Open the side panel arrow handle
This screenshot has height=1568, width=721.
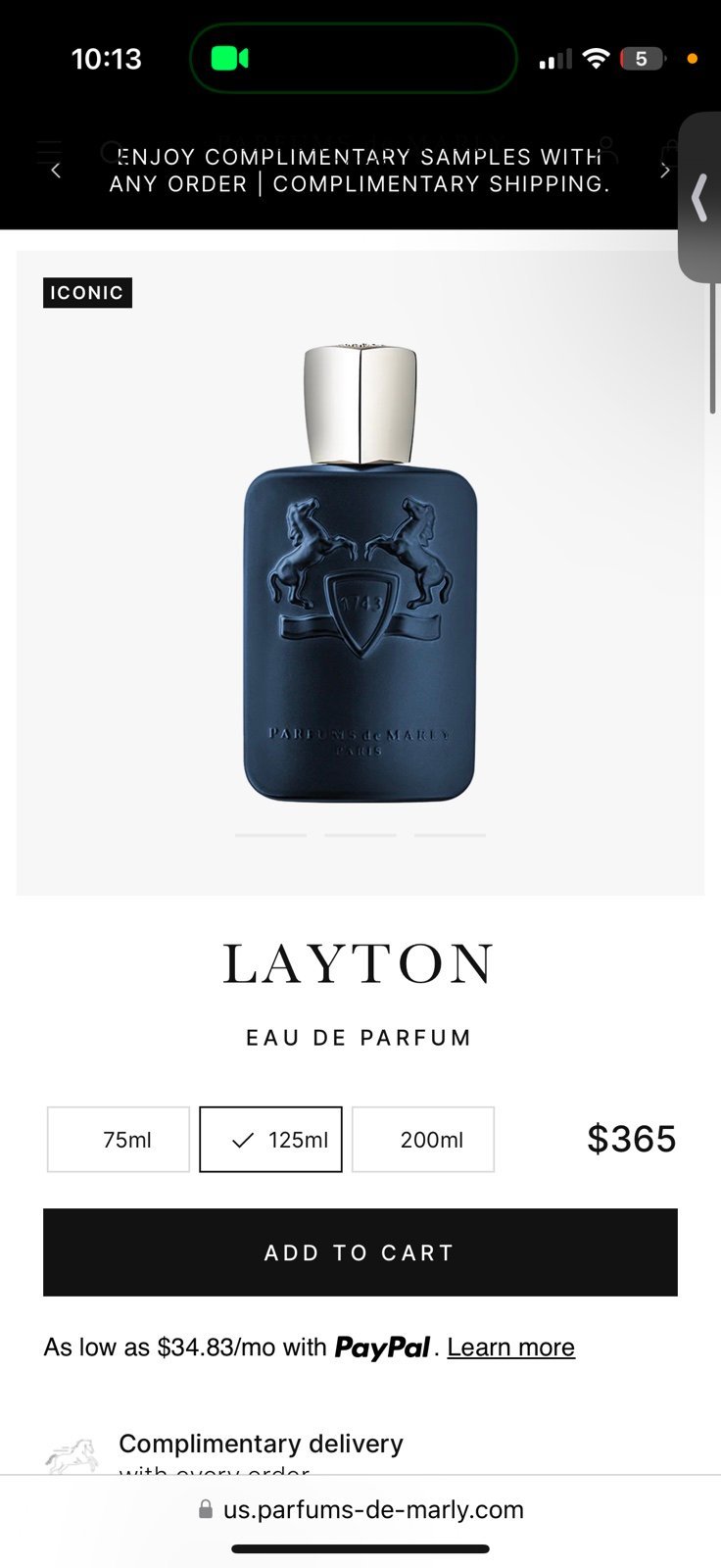(x=699, y=198)
